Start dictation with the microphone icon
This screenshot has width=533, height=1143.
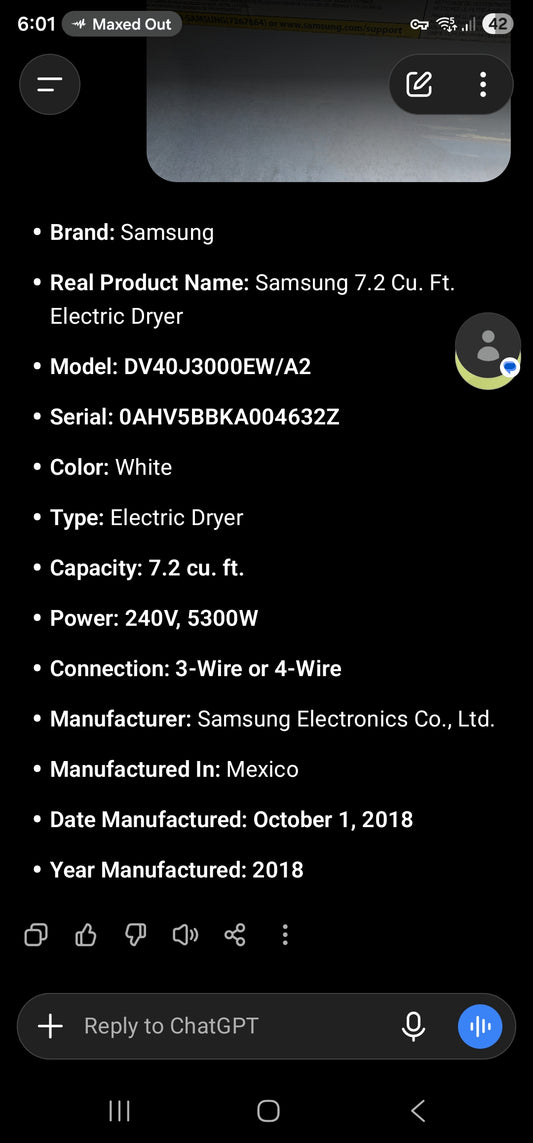[413, 1026]
